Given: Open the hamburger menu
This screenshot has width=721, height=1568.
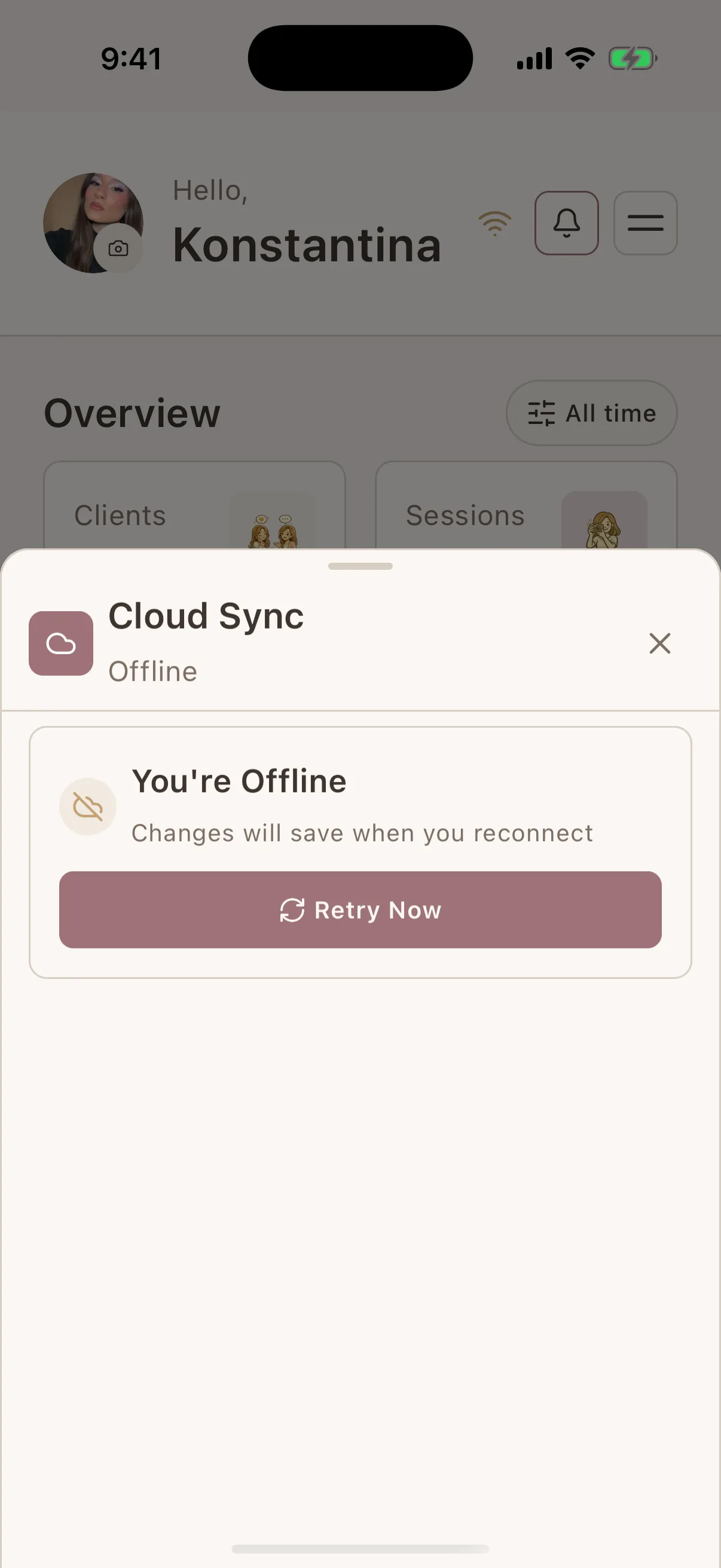Looking at the screenshot, I should 646,223.
